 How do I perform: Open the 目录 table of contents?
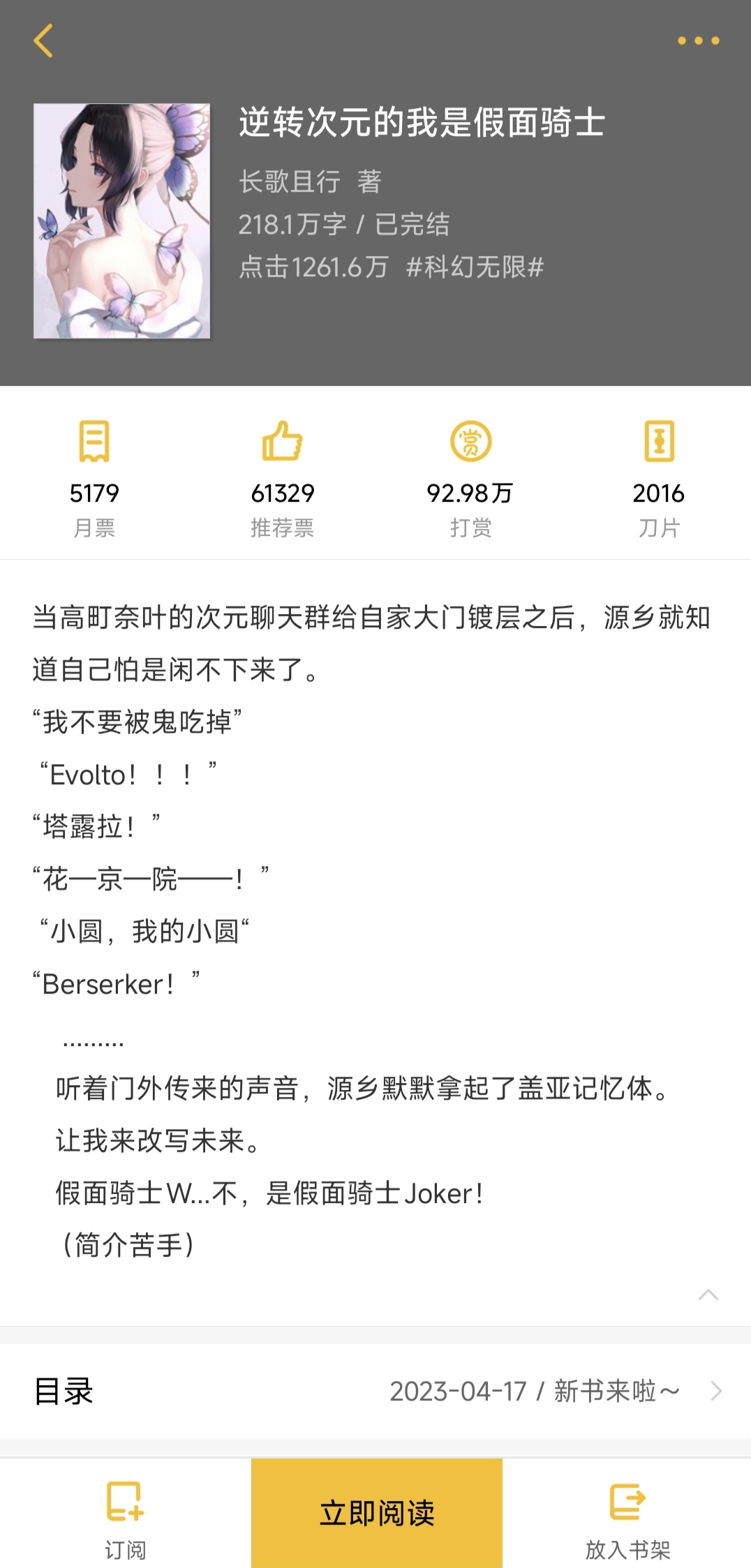pyautogui.click(x=376, y=1391)
